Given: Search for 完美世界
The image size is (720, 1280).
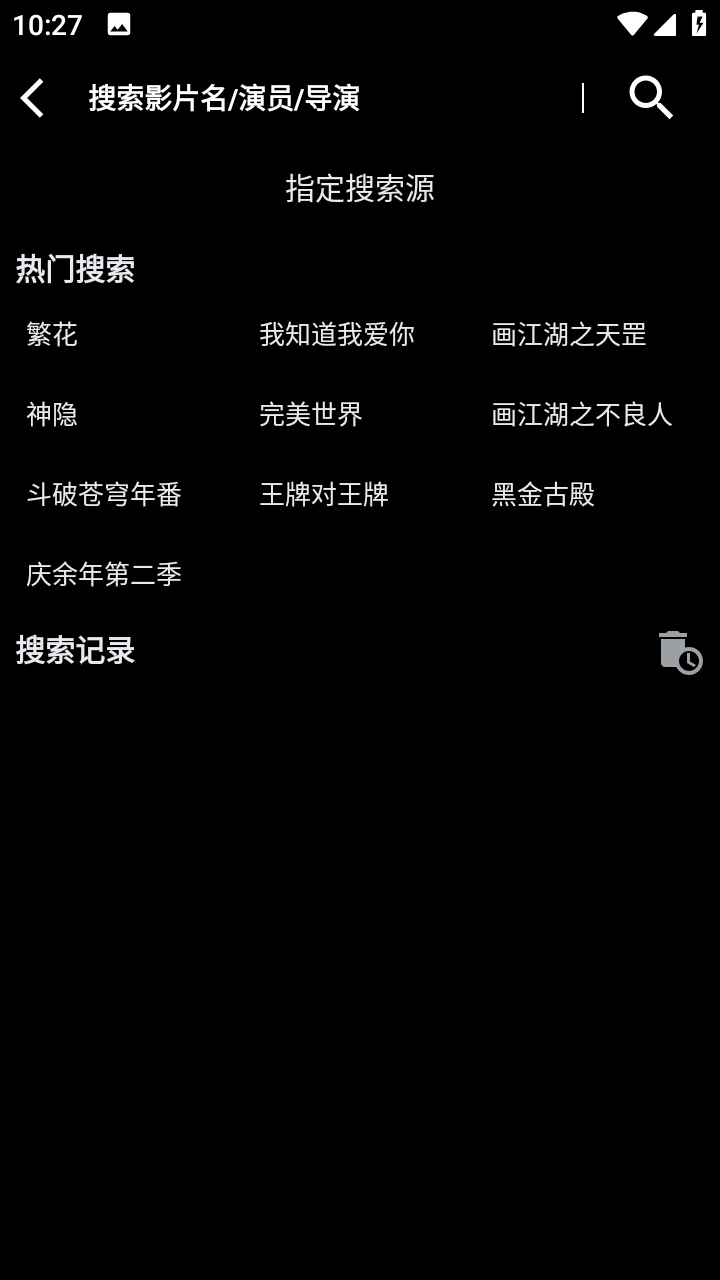Looking at the screenshot, I should coord(311,414).
